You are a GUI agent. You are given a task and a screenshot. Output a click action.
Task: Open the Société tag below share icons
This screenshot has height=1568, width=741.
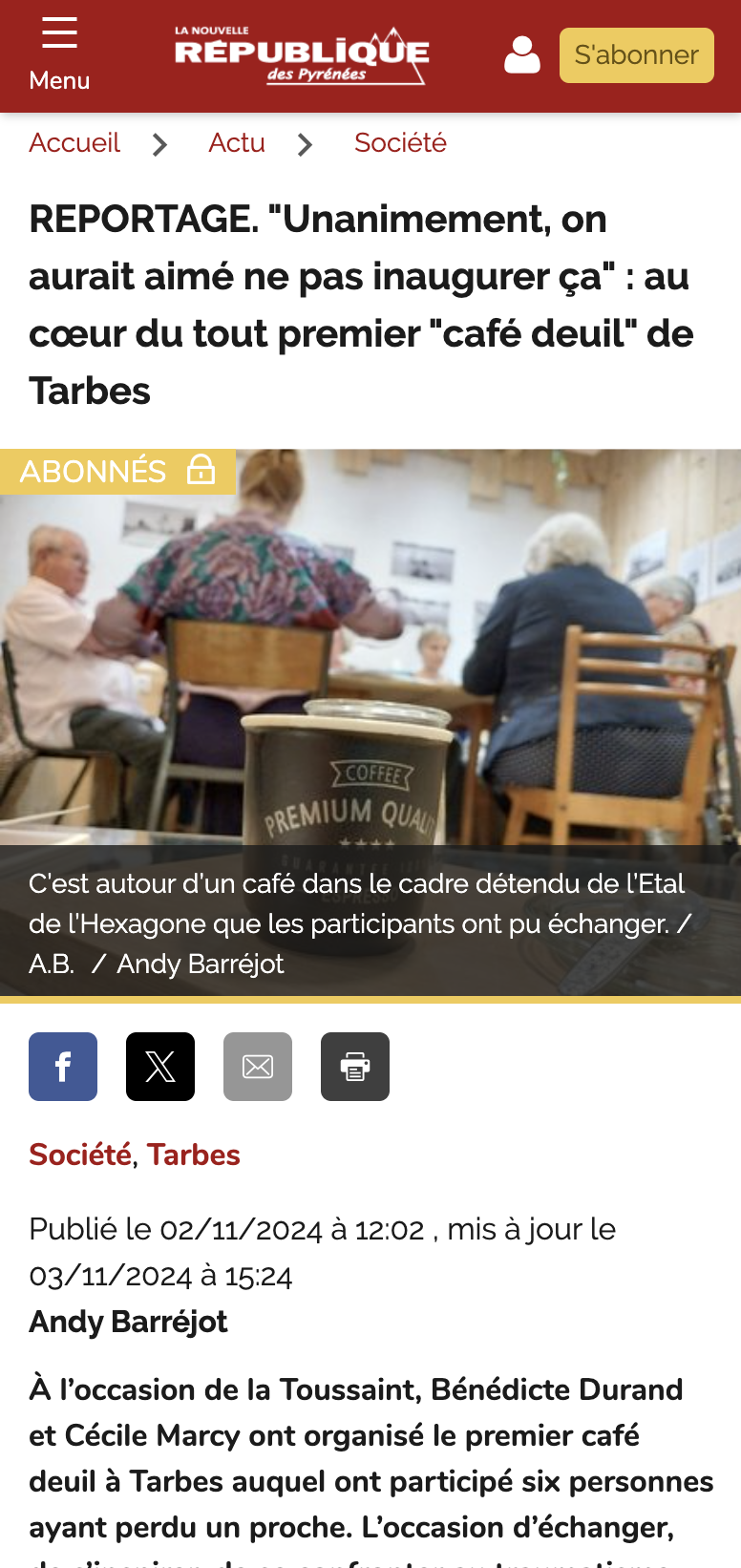[x=80, y=1155]
